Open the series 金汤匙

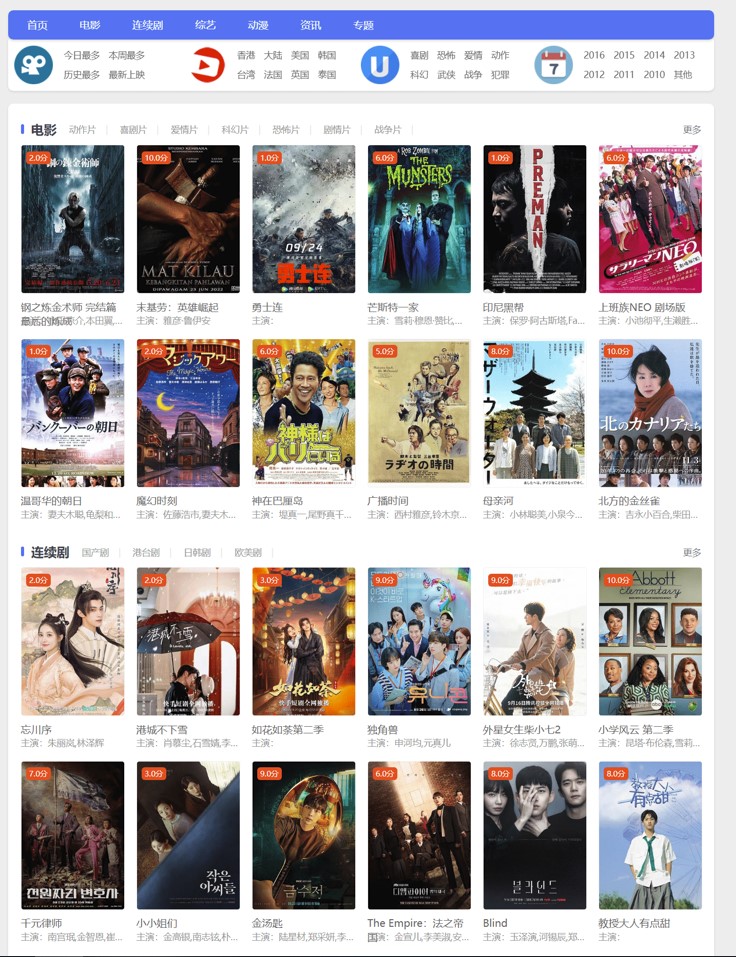[303, 835]
